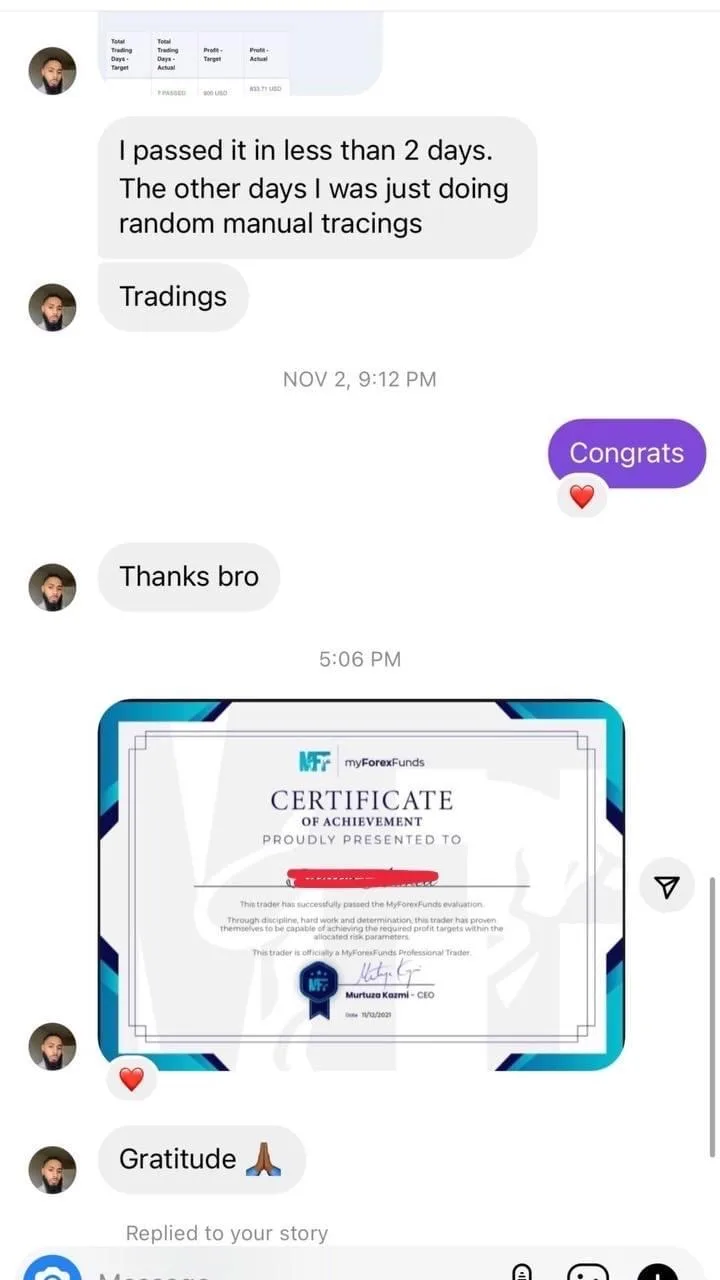Image resolution: width=720 pixels, height=1280 pixels.
Task: Open the sender's avatar beside the Gratitude message
Action: (52, 1169)
